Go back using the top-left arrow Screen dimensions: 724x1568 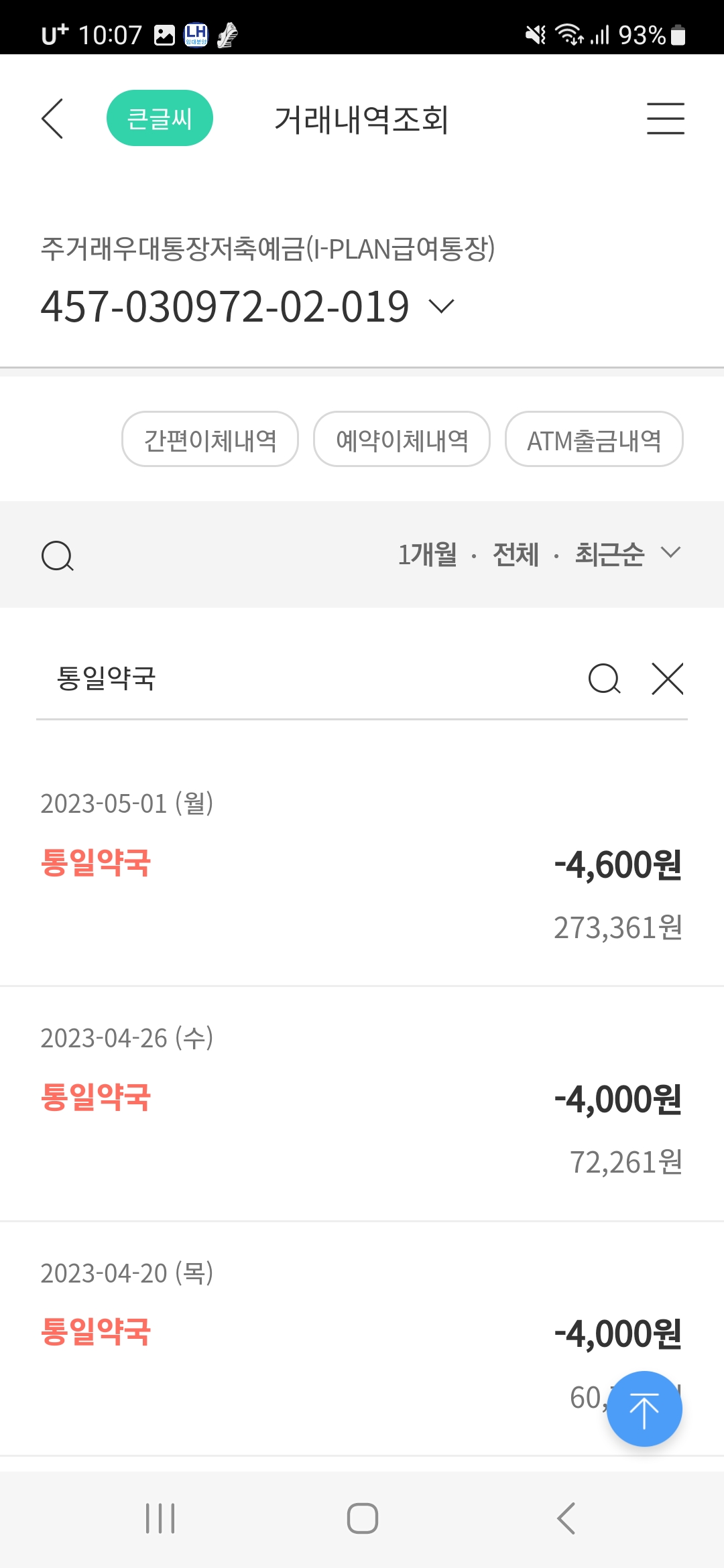(52, 119)
